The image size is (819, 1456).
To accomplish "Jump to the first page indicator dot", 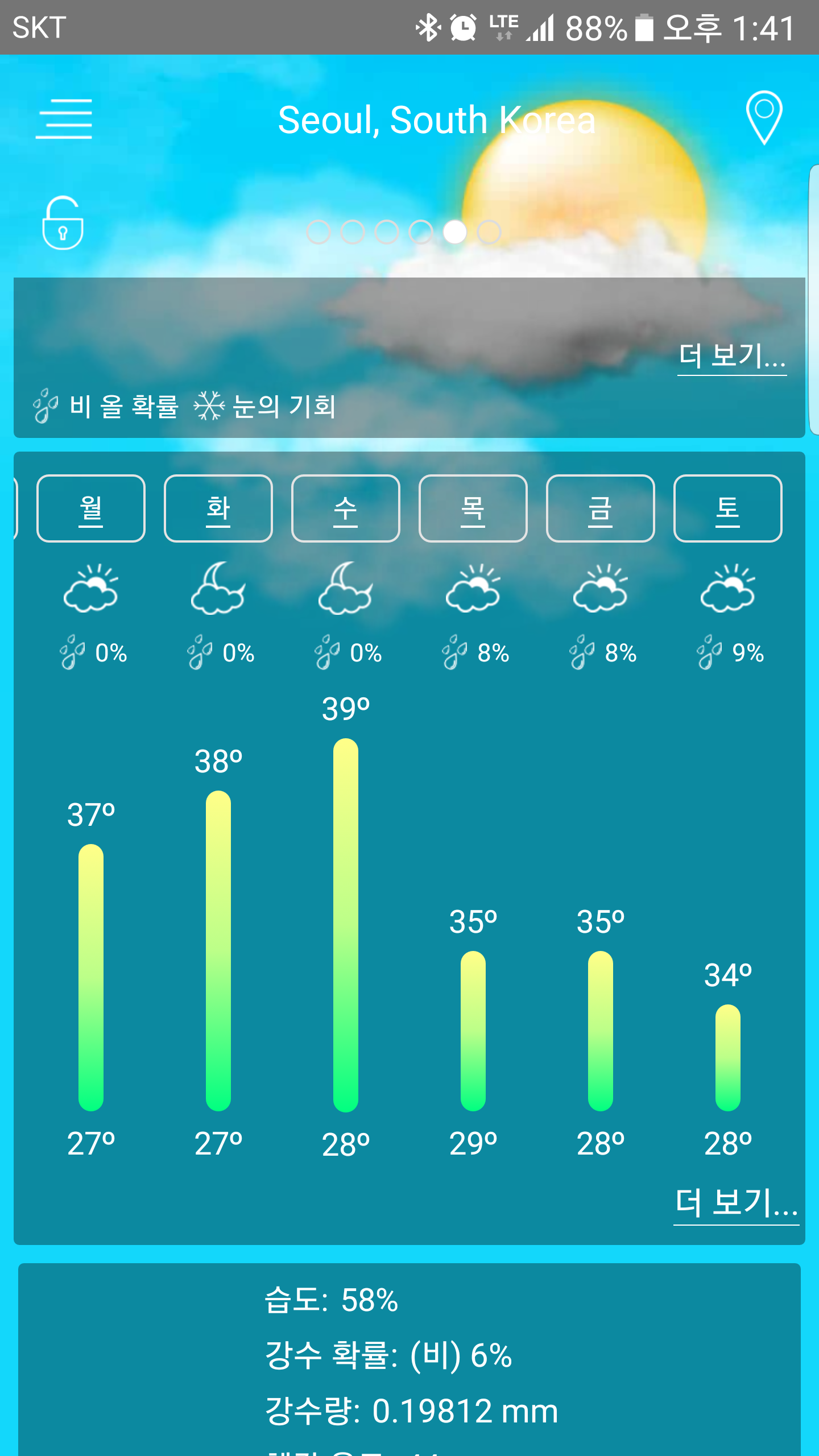I will coord(318,232).
